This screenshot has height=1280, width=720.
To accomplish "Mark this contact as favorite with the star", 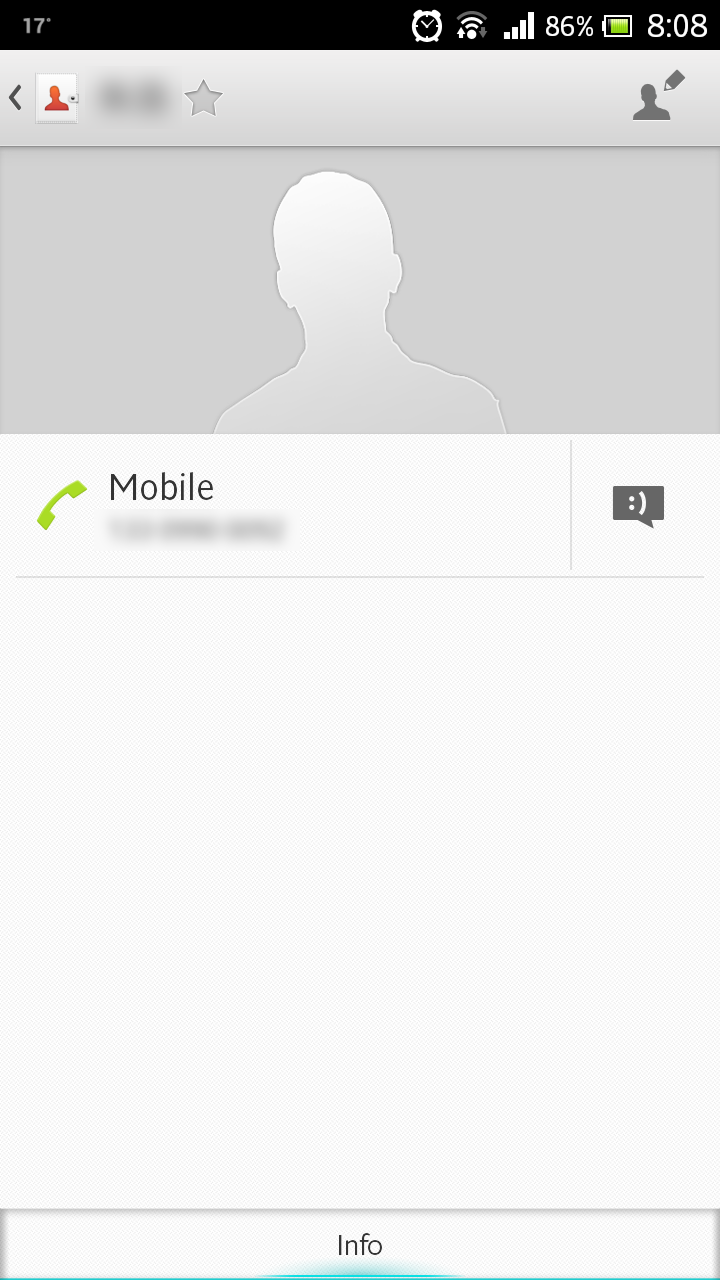I will (x=203, y=99).
